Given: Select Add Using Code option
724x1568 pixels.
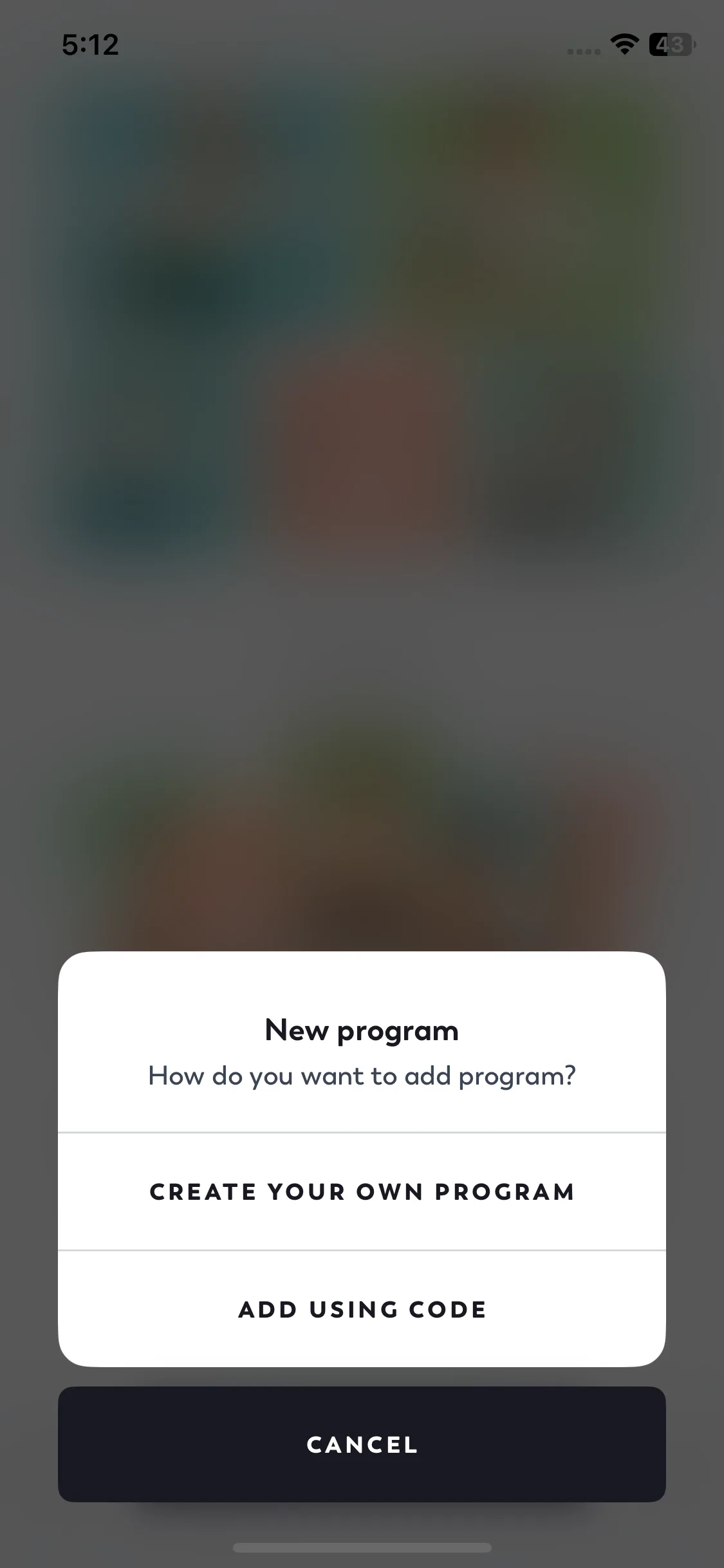Looking at the screenshot, I should [362, 1309].
